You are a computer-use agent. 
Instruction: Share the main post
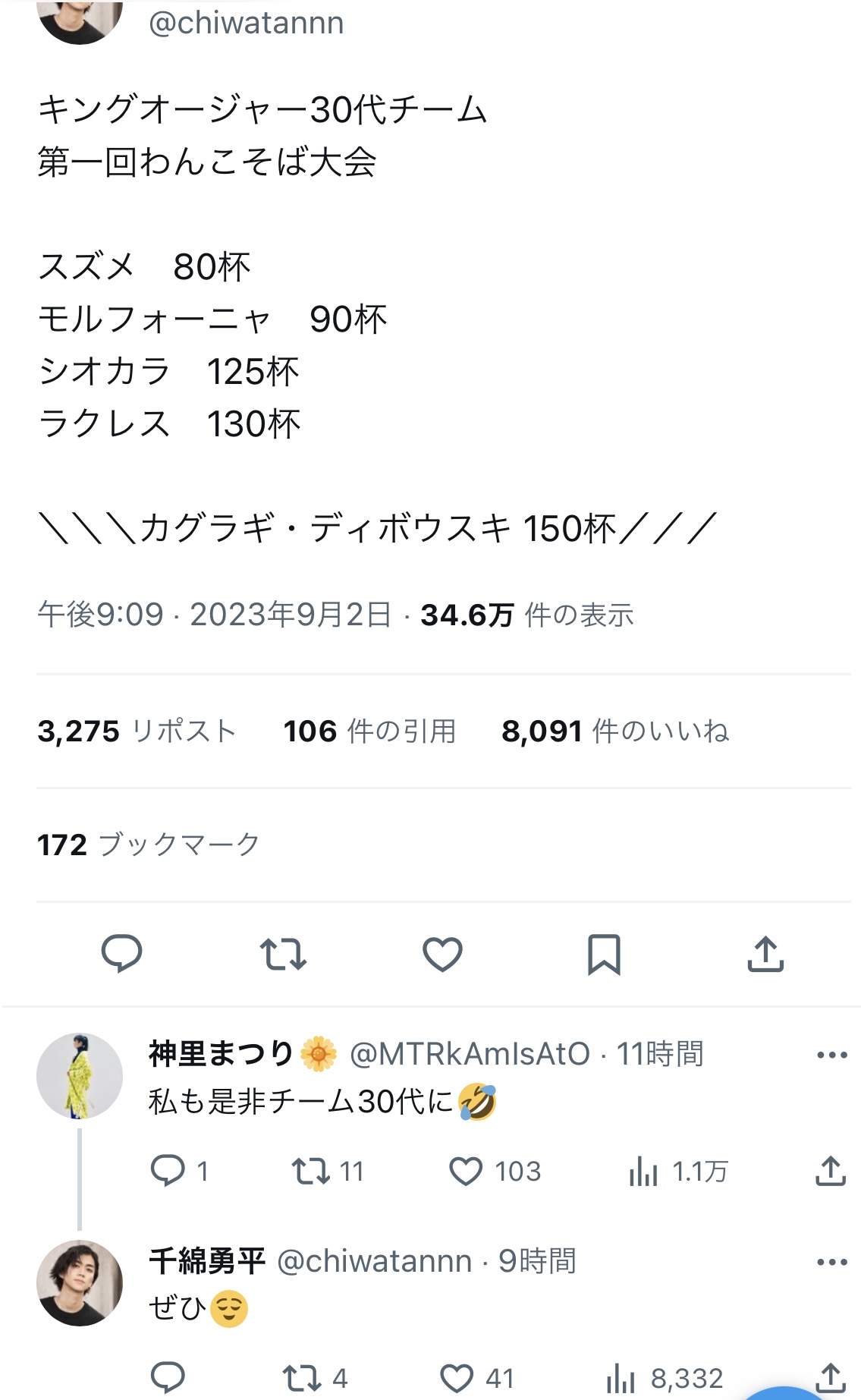[765, 954]
